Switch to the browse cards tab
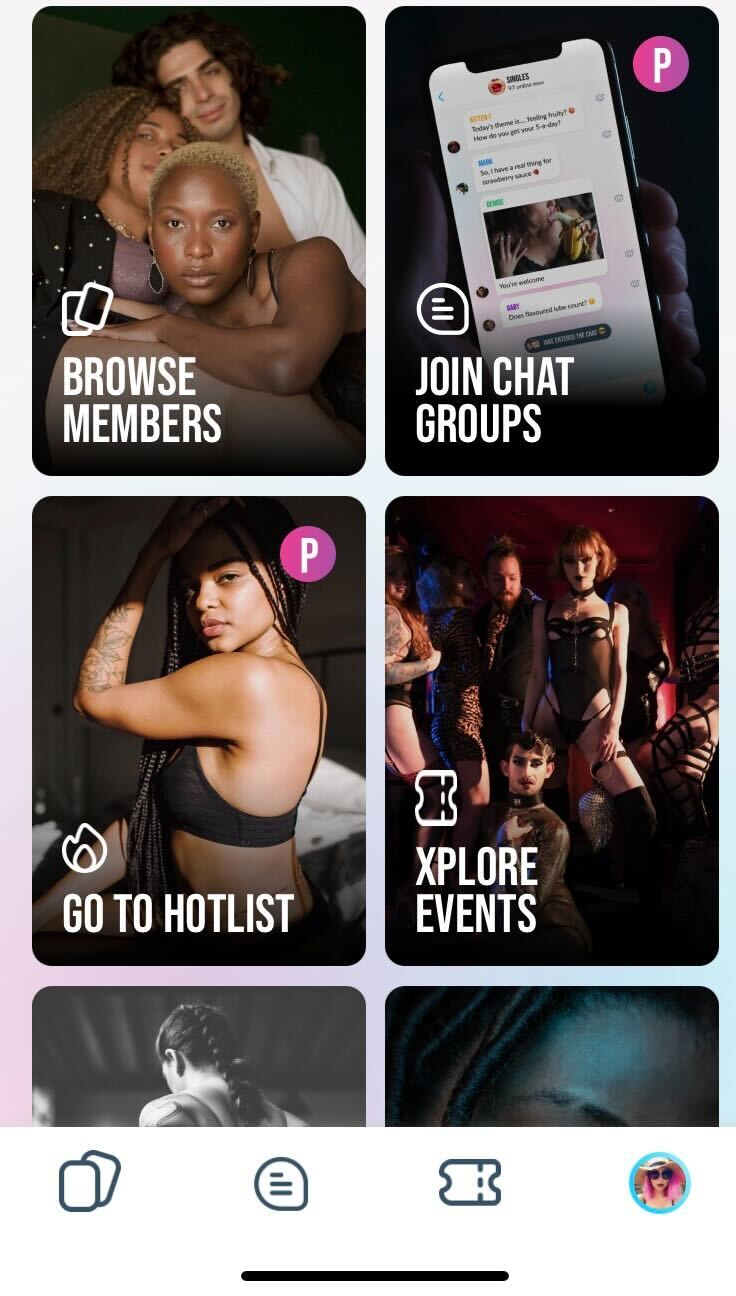This screenshot has height=1296, width=736. click(x=90, y=1182)
